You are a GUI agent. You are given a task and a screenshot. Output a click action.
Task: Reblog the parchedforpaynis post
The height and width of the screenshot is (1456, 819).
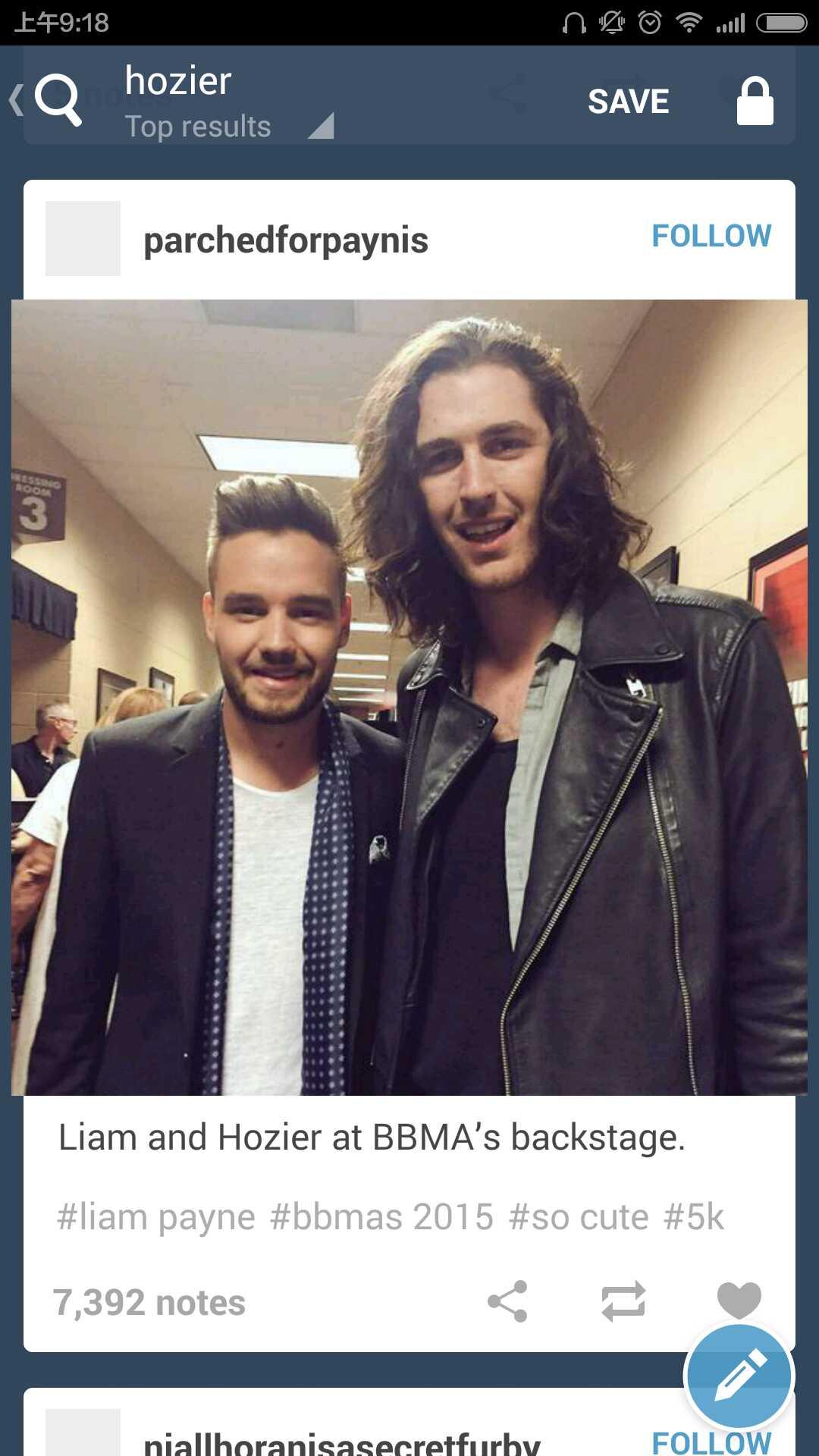click(x=623, y=1301)
